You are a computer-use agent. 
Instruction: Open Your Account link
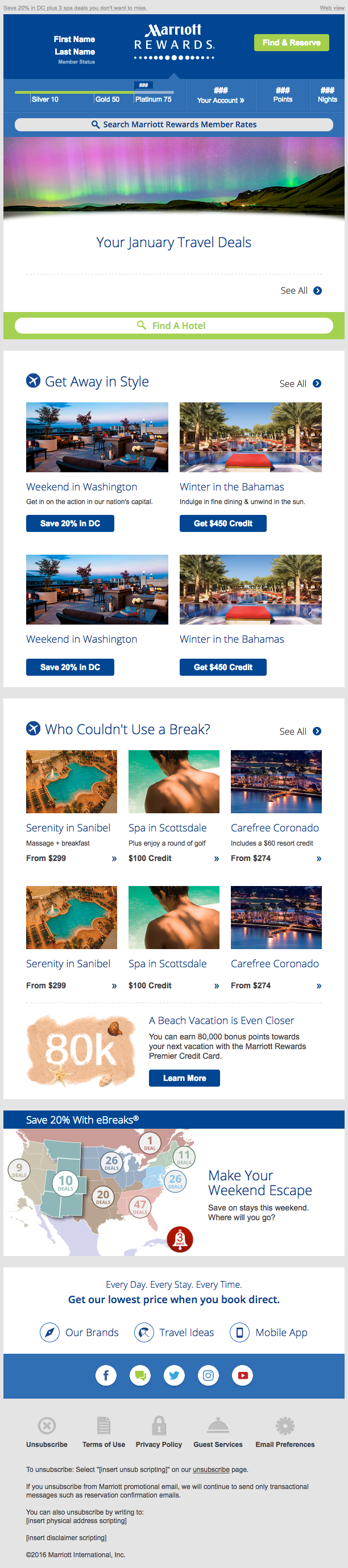click(221, 100)
